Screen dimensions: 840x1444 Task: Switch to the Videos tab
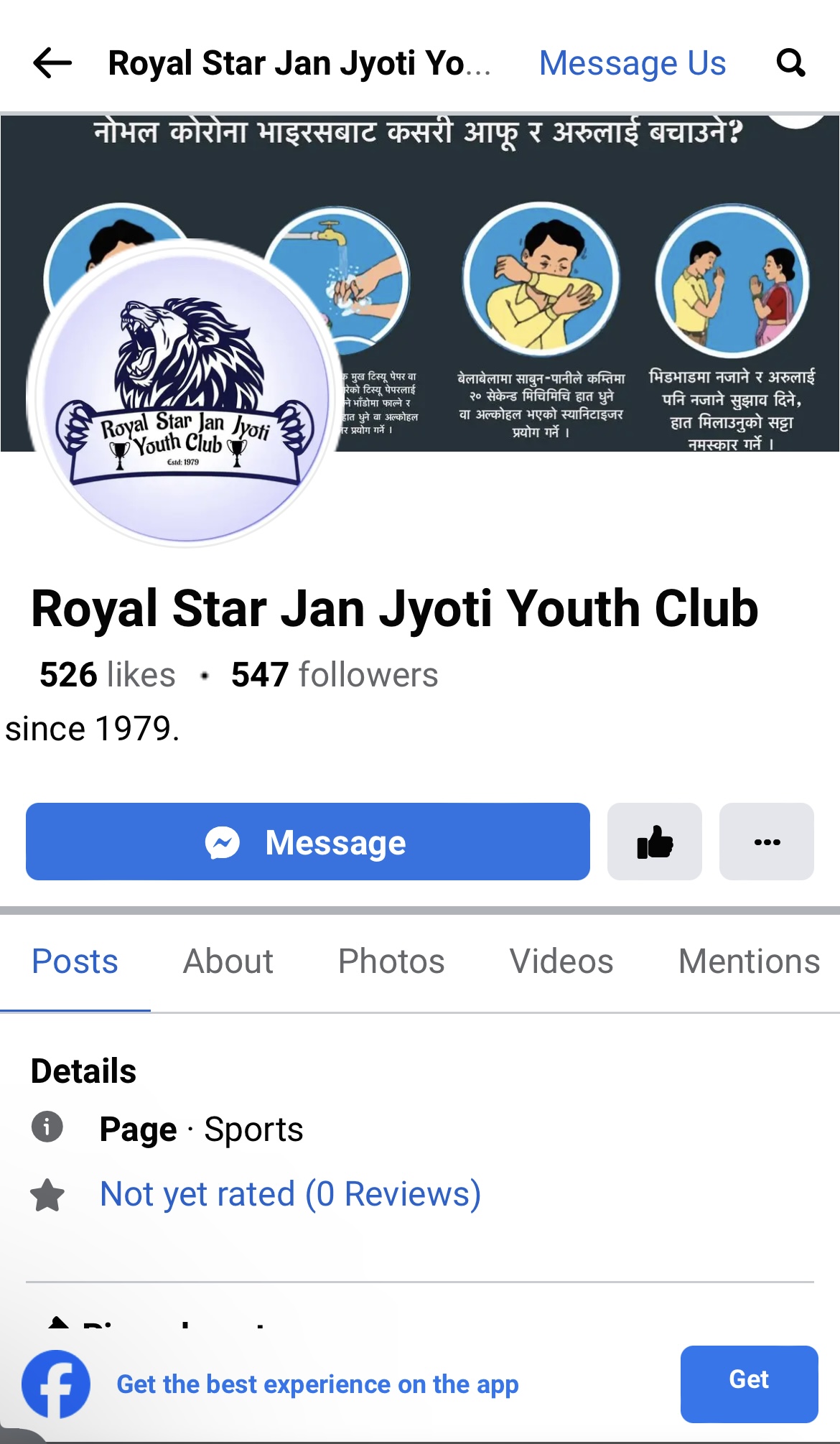pyautogui.click(x=561, y=961)
